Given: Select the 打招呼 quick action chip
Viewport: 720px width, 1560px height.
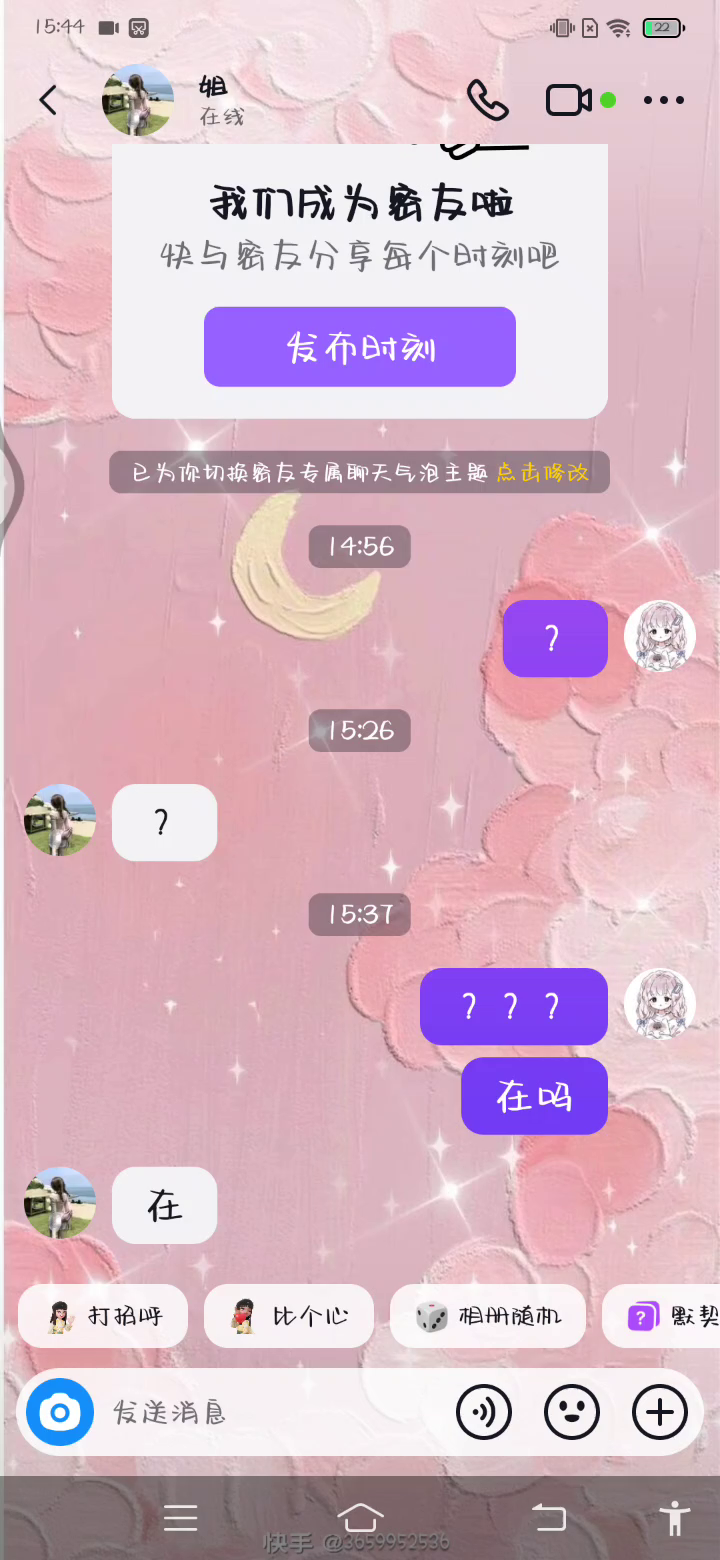Looking at the screenshot, I should click(103, 1316).
